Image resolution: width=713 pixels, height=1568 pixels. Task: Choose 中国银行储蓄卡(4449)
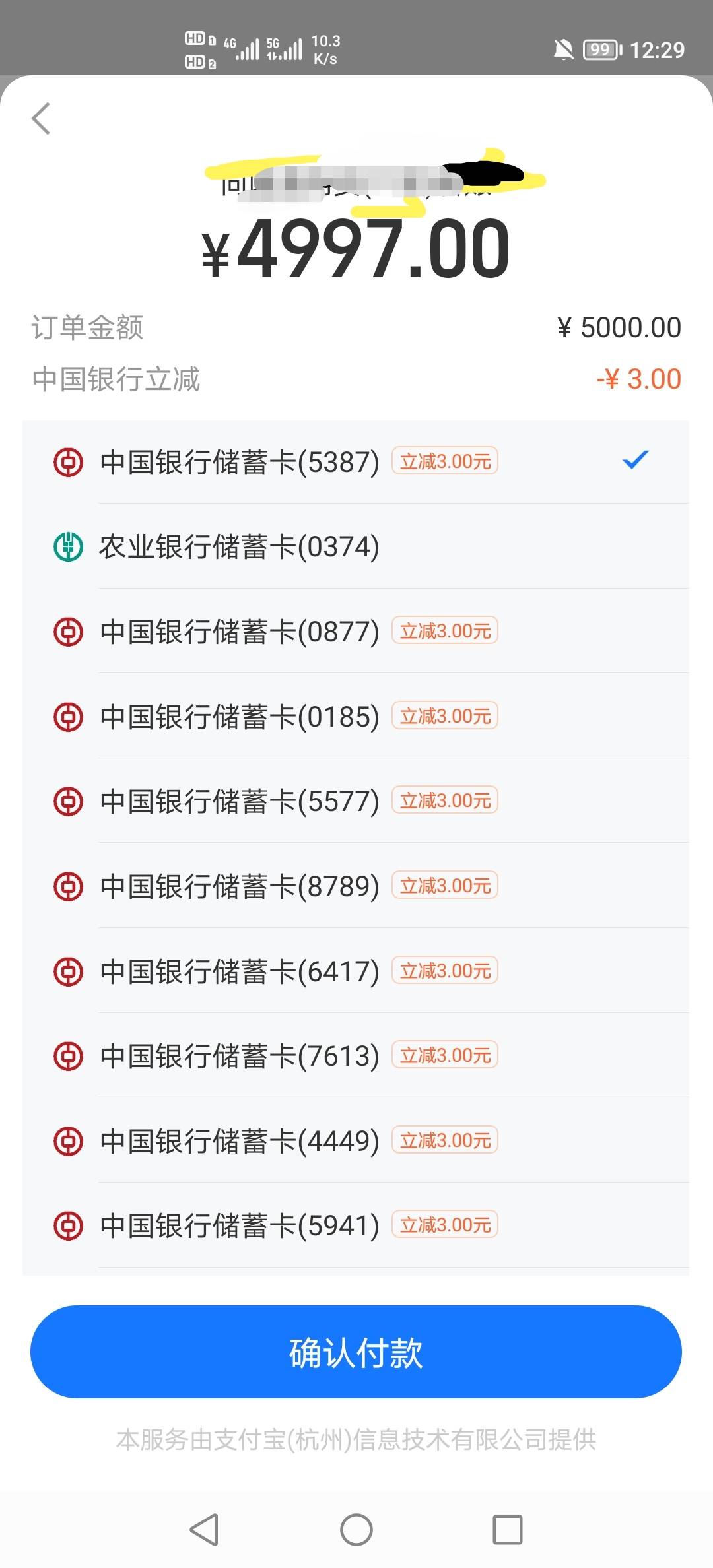(x=356, y=1140)
